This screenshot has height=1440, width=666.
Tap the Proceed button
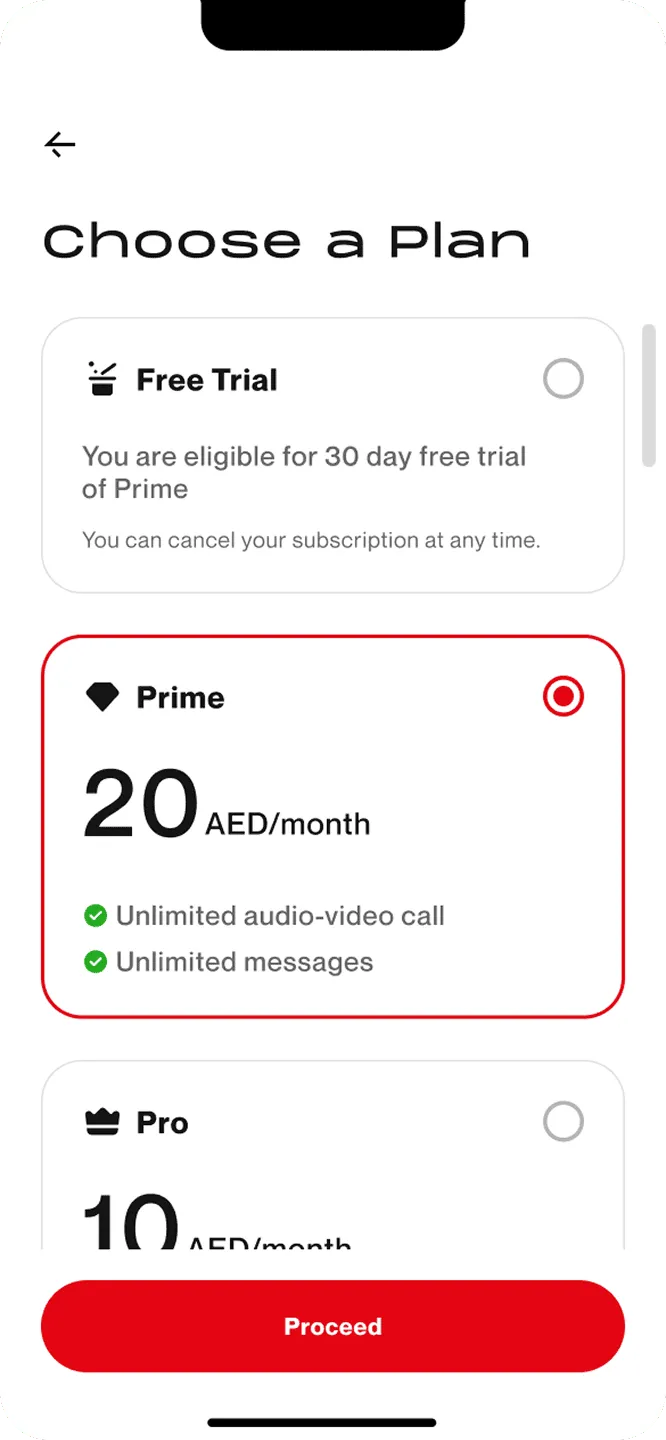coord(333,1326)
